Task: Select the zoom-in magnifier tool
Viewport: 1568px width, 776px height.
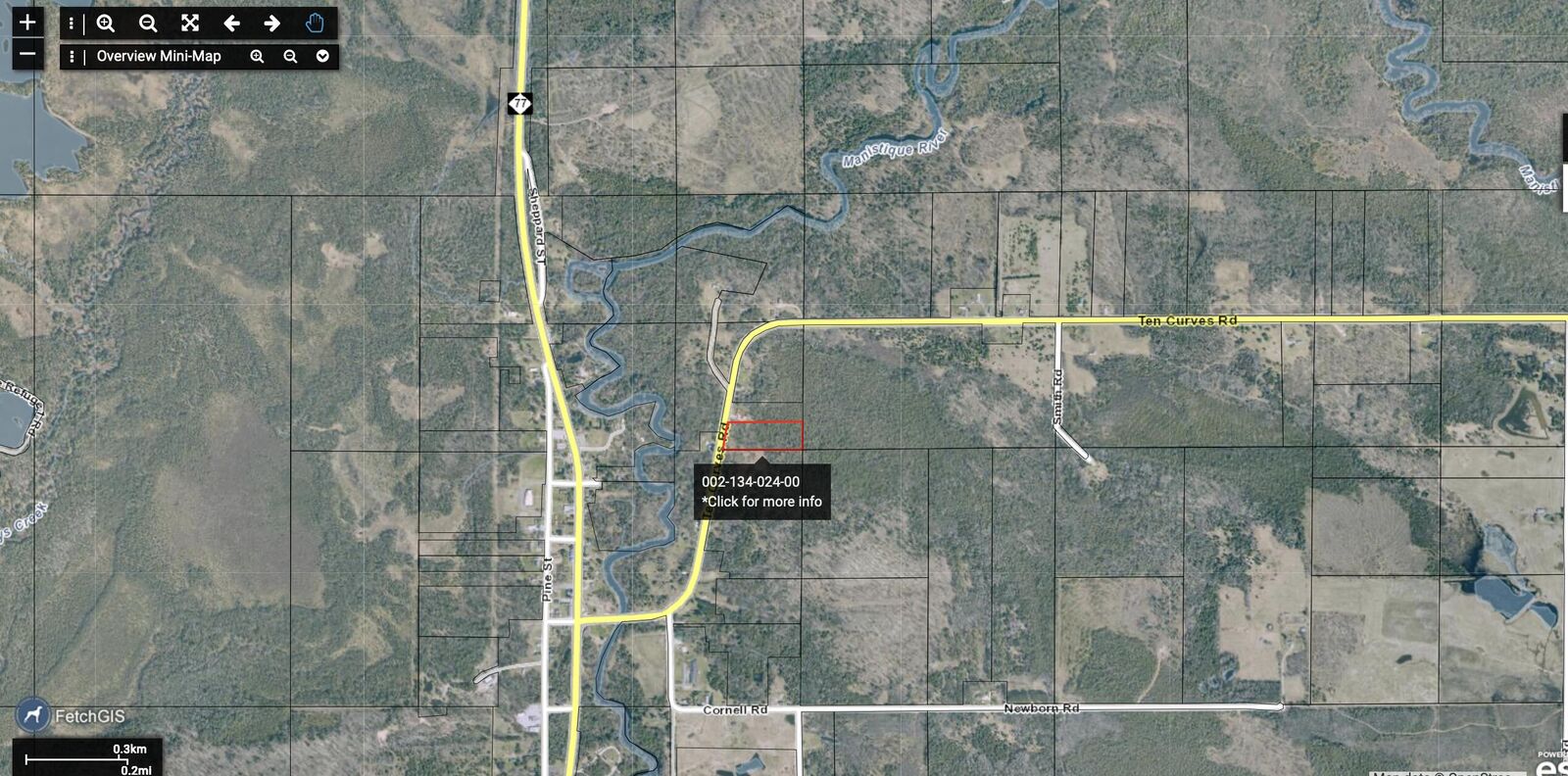Action: pyautogui.click(x=106, y=24)
